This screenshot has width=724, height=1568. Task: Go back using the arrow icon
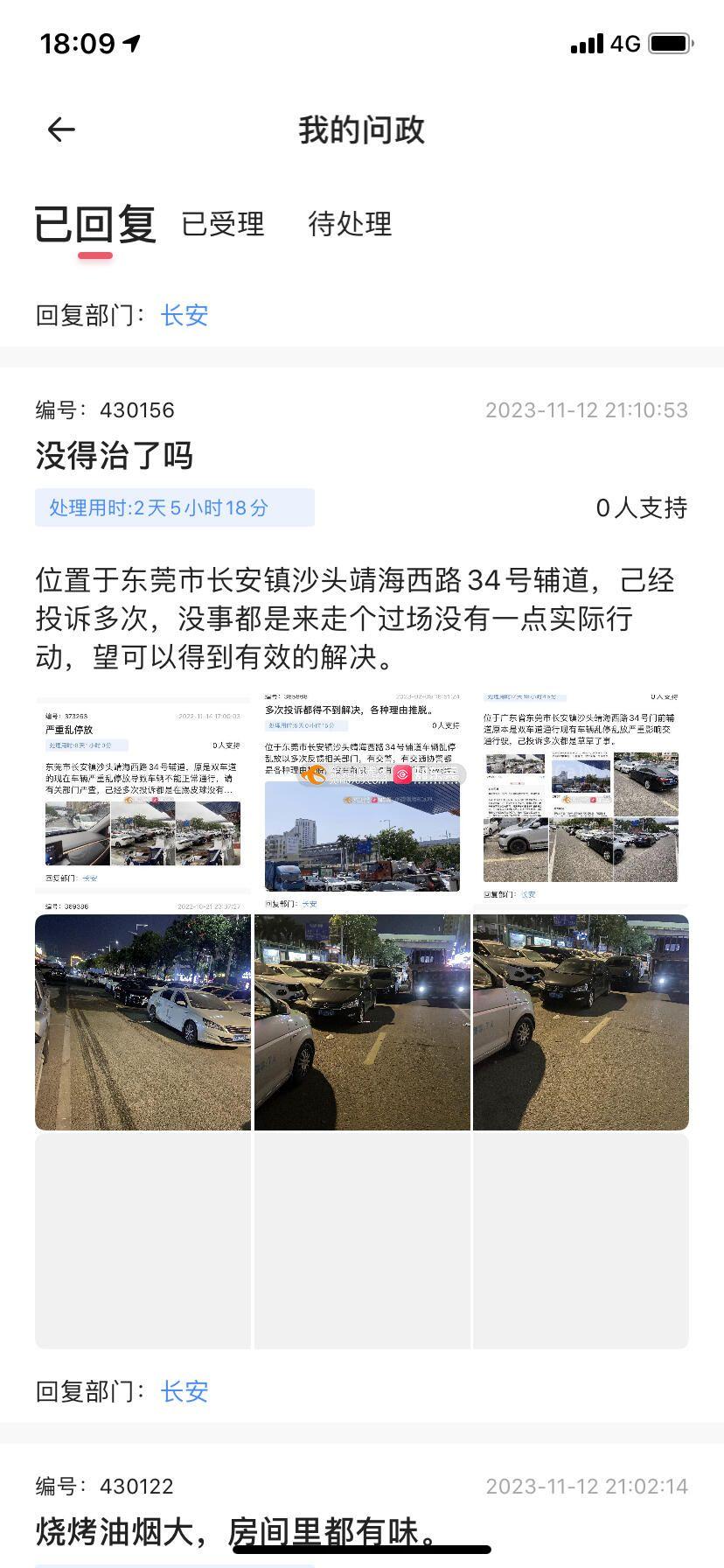pos(60,130)
